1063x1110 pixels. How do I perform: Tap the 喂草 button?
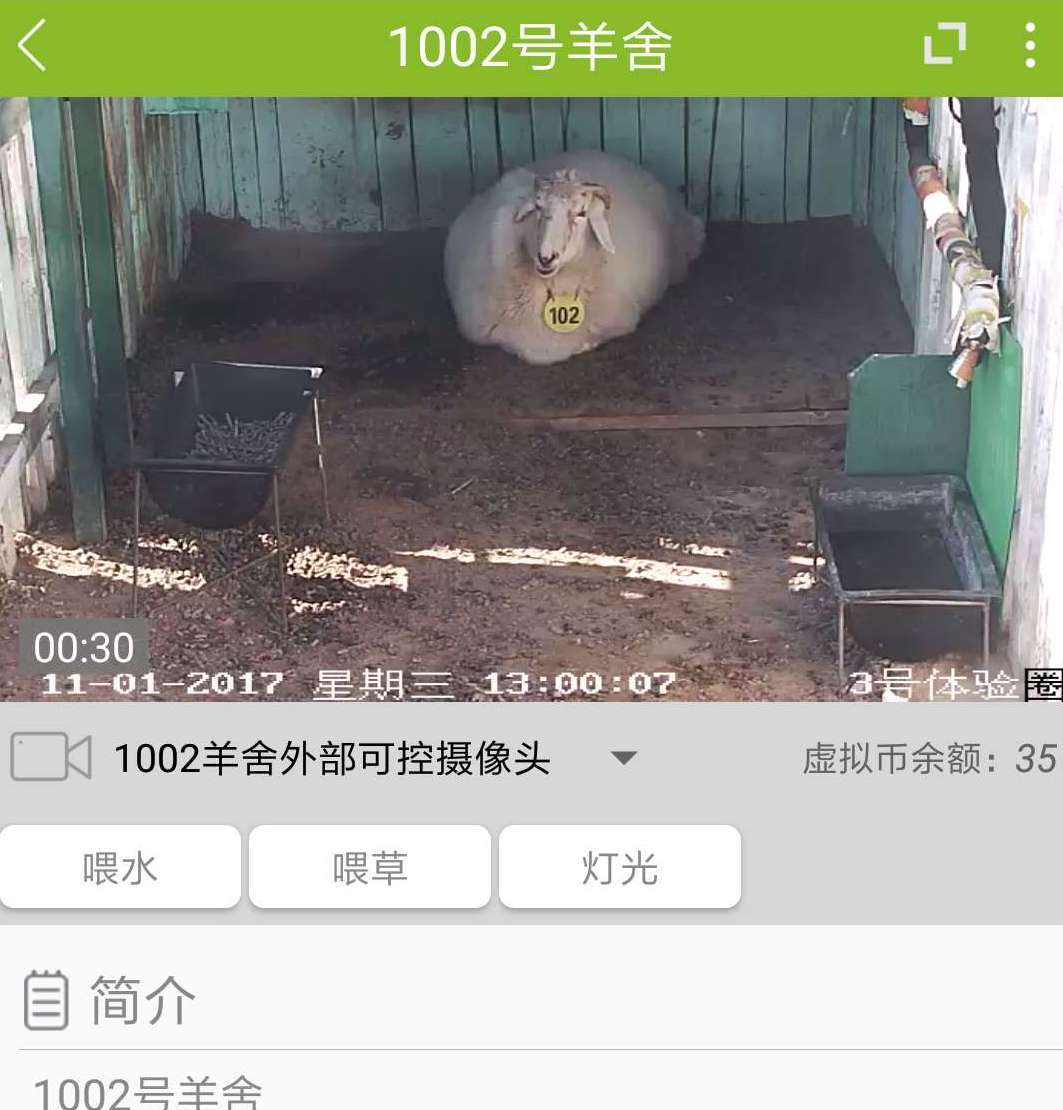coord(370,867)
